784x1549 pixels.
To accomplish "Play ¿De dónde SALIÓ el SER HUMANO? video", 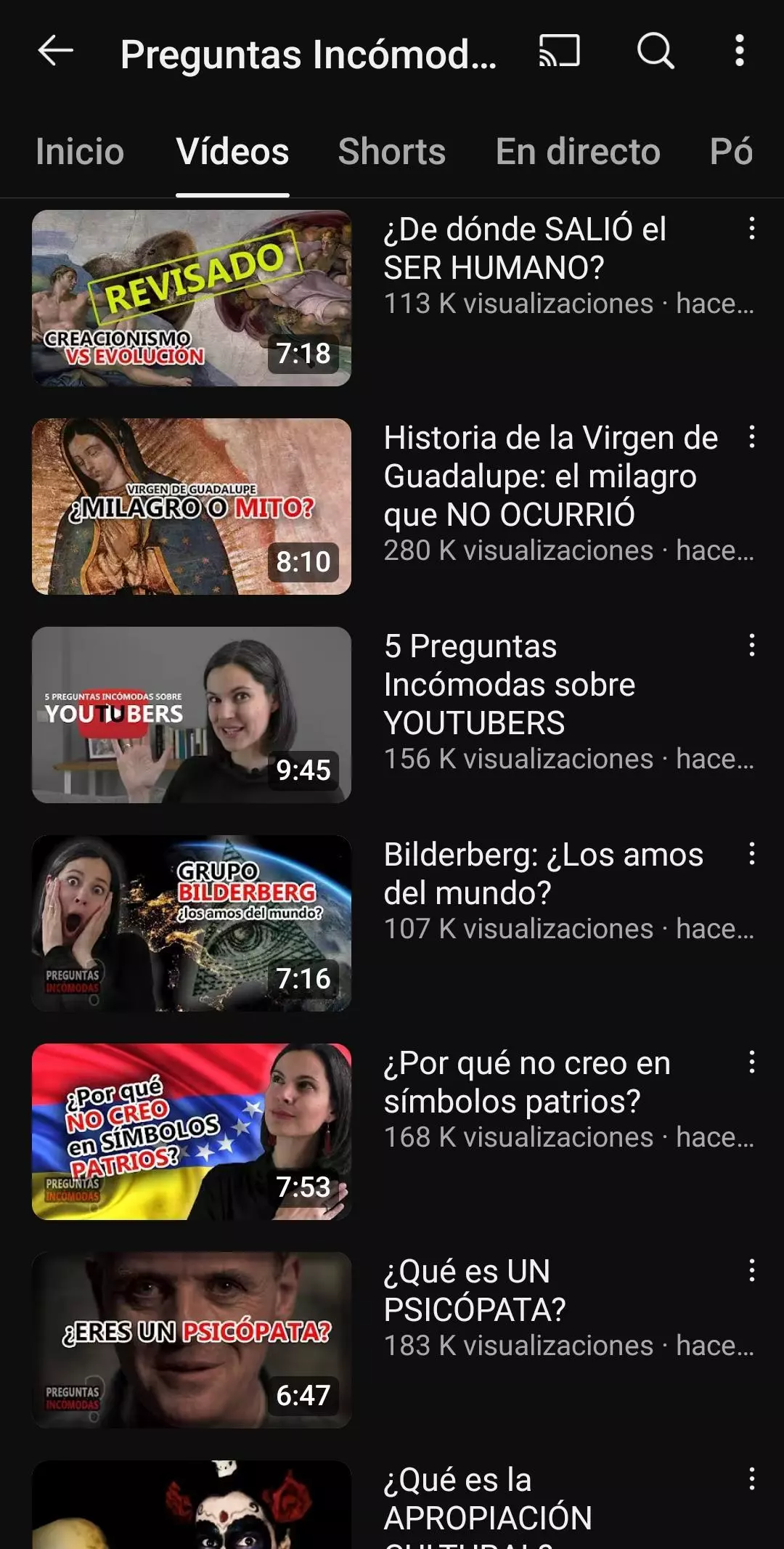I will click(192, 298).
